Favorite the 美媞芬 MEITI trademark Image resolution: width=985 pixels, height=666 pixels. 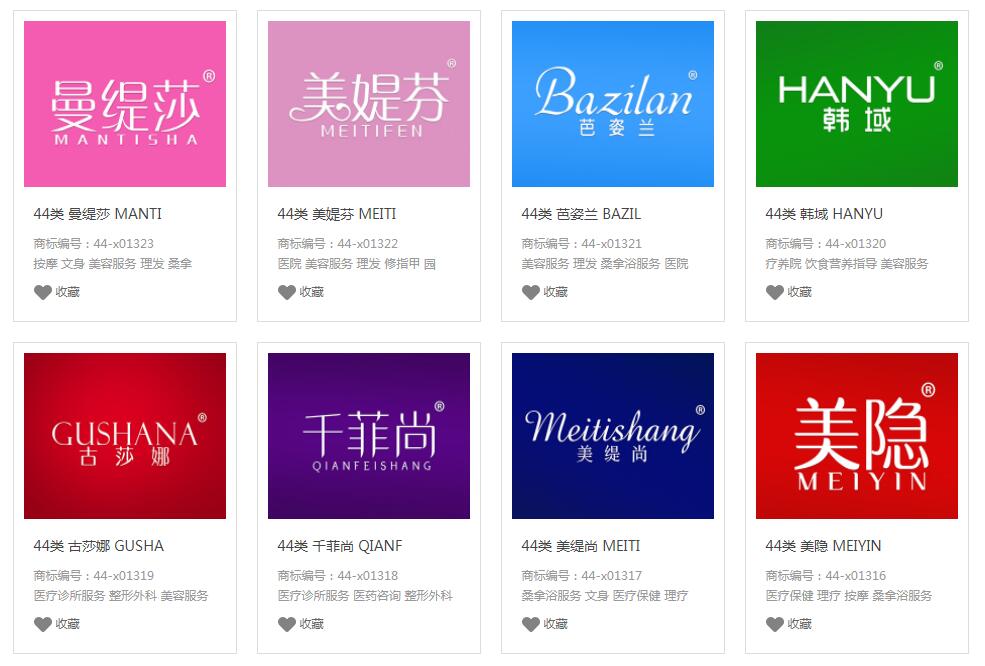(300, 292)
